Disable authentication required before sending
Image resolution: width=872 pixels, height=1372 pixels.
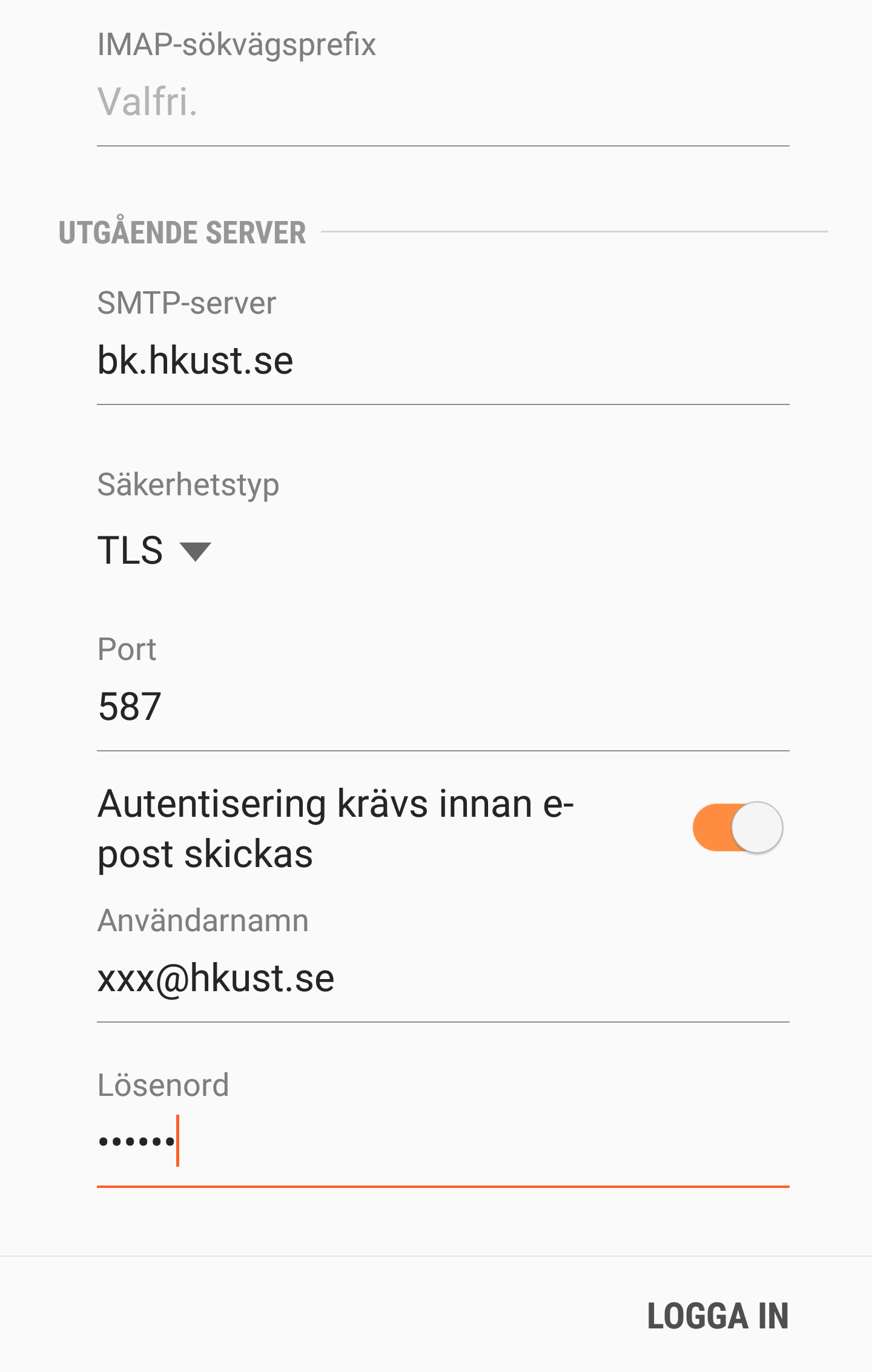tap(738, 828)
